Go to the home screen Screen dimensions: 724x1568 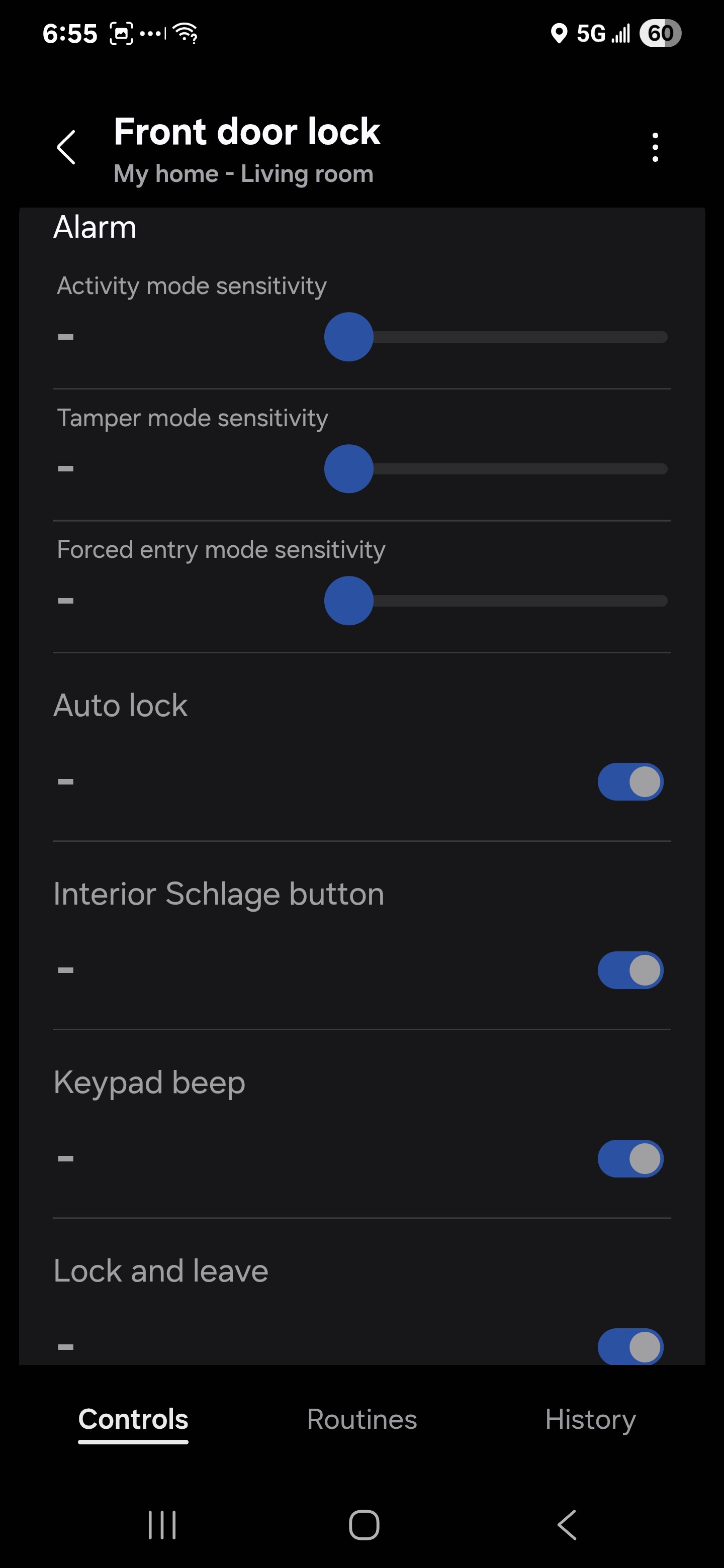coord(364,1525)
